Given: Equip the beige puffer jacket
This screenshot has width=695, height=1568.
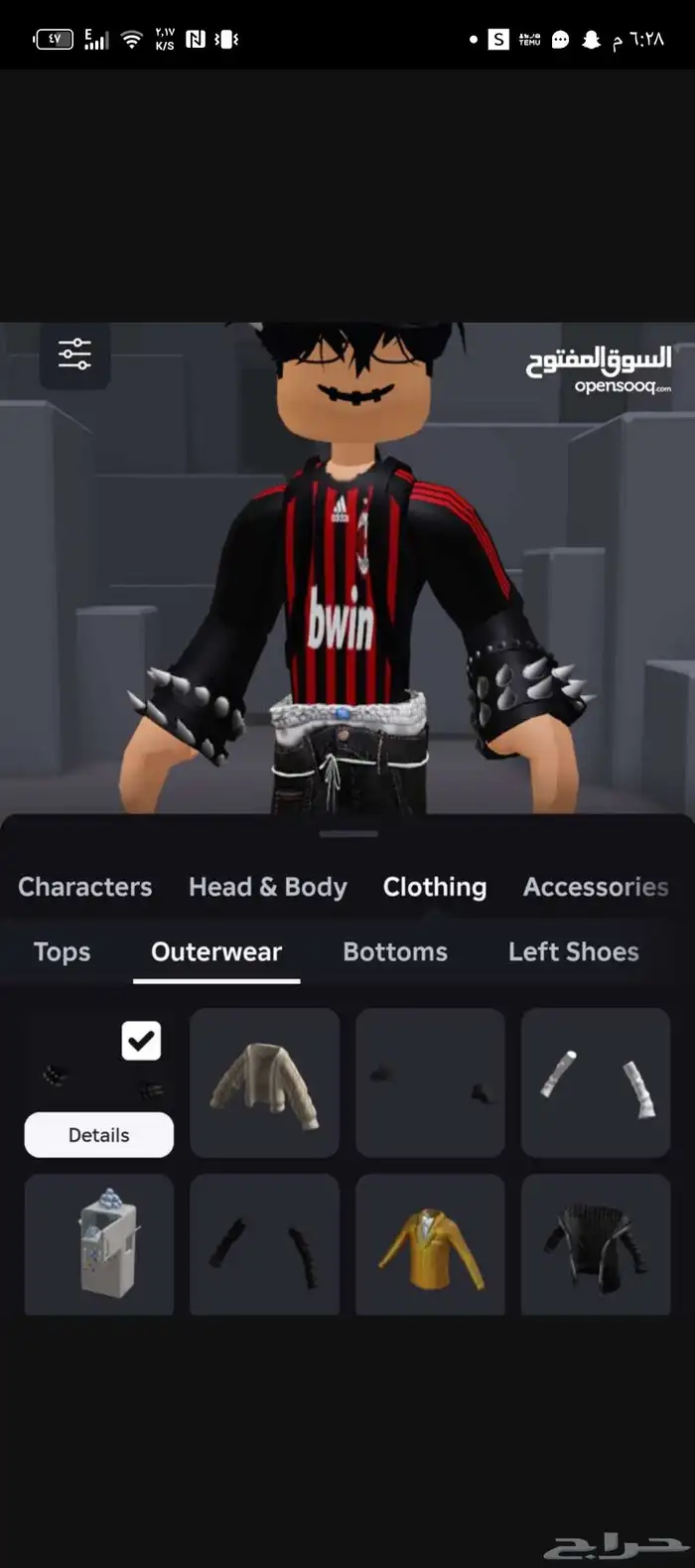Looking at the screenshot, I should coord(264,1083).
